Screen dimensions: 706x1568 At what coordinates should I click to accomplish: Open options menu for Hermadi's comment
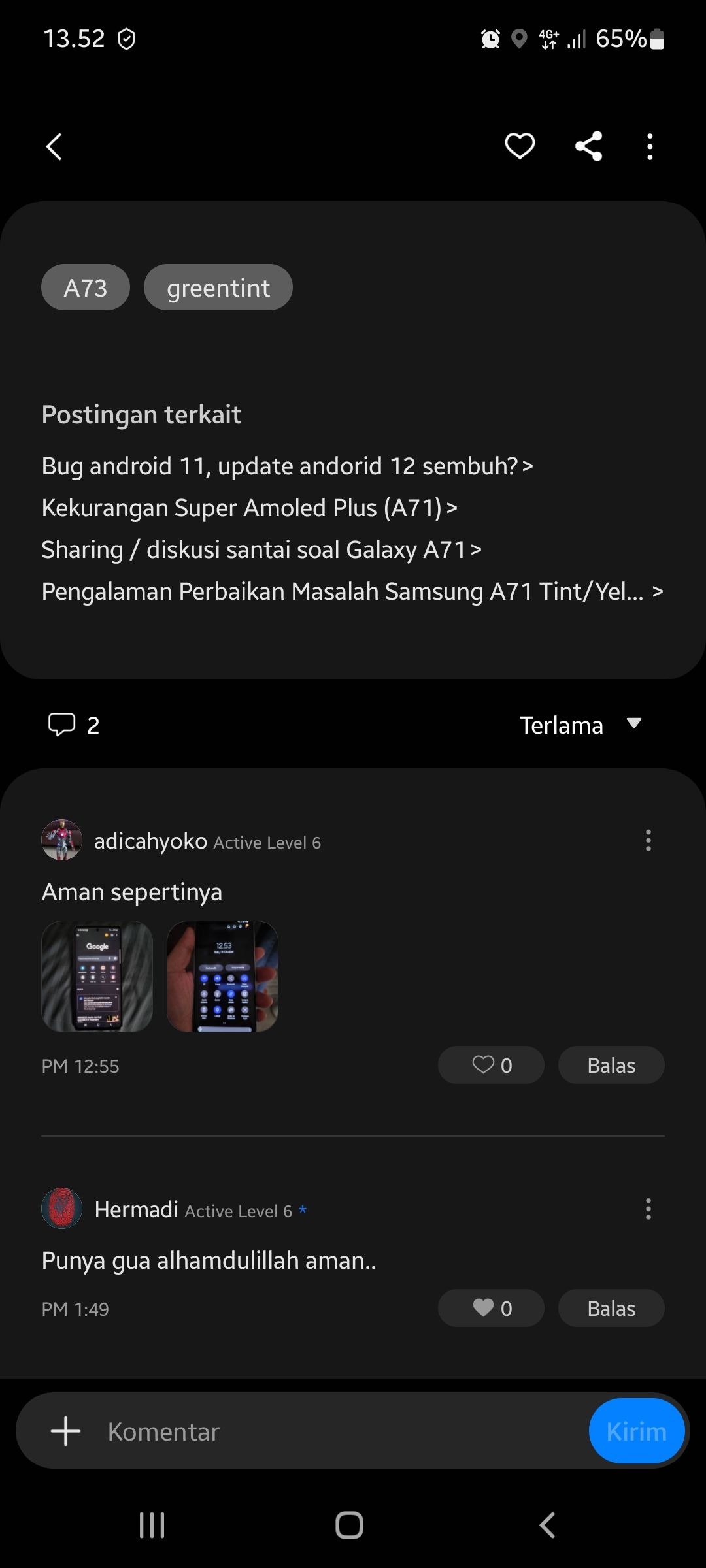648,1209
